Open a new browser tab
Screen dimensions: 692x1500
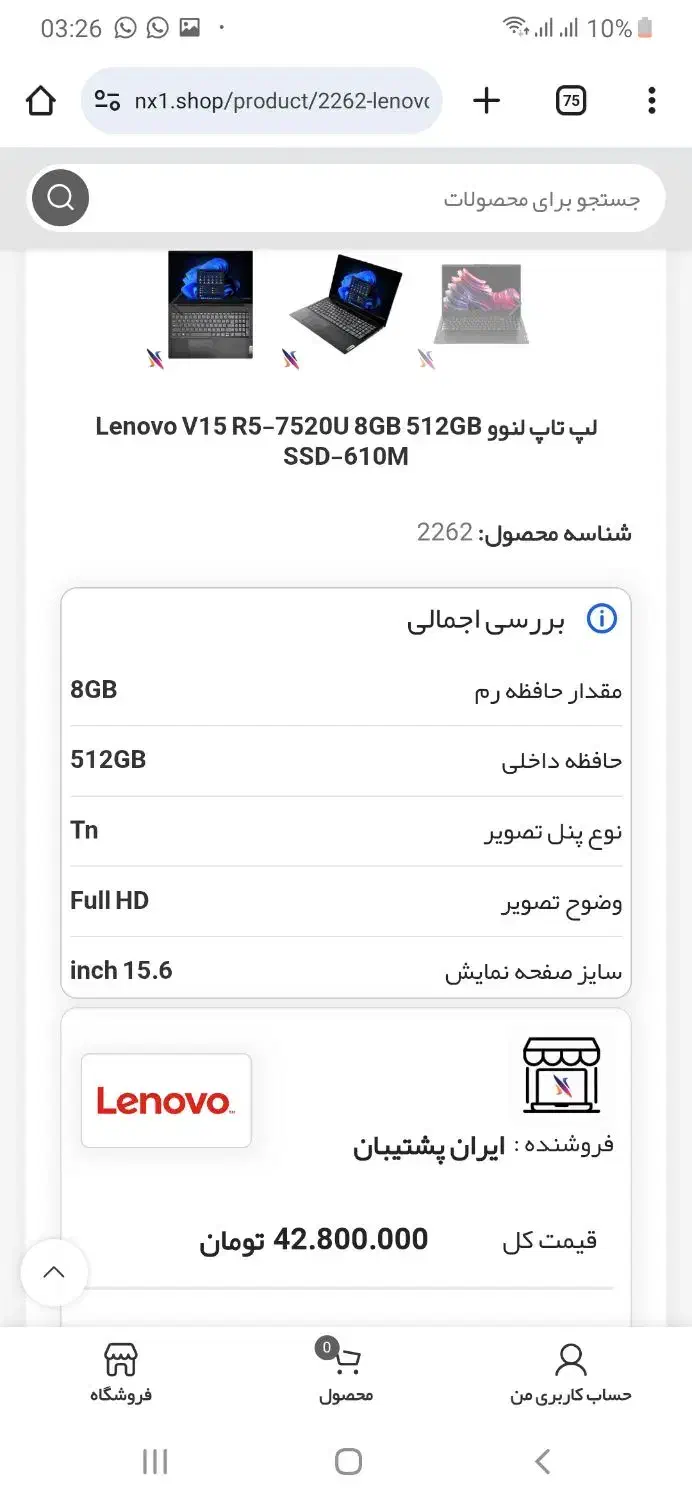tap(486, 100)
